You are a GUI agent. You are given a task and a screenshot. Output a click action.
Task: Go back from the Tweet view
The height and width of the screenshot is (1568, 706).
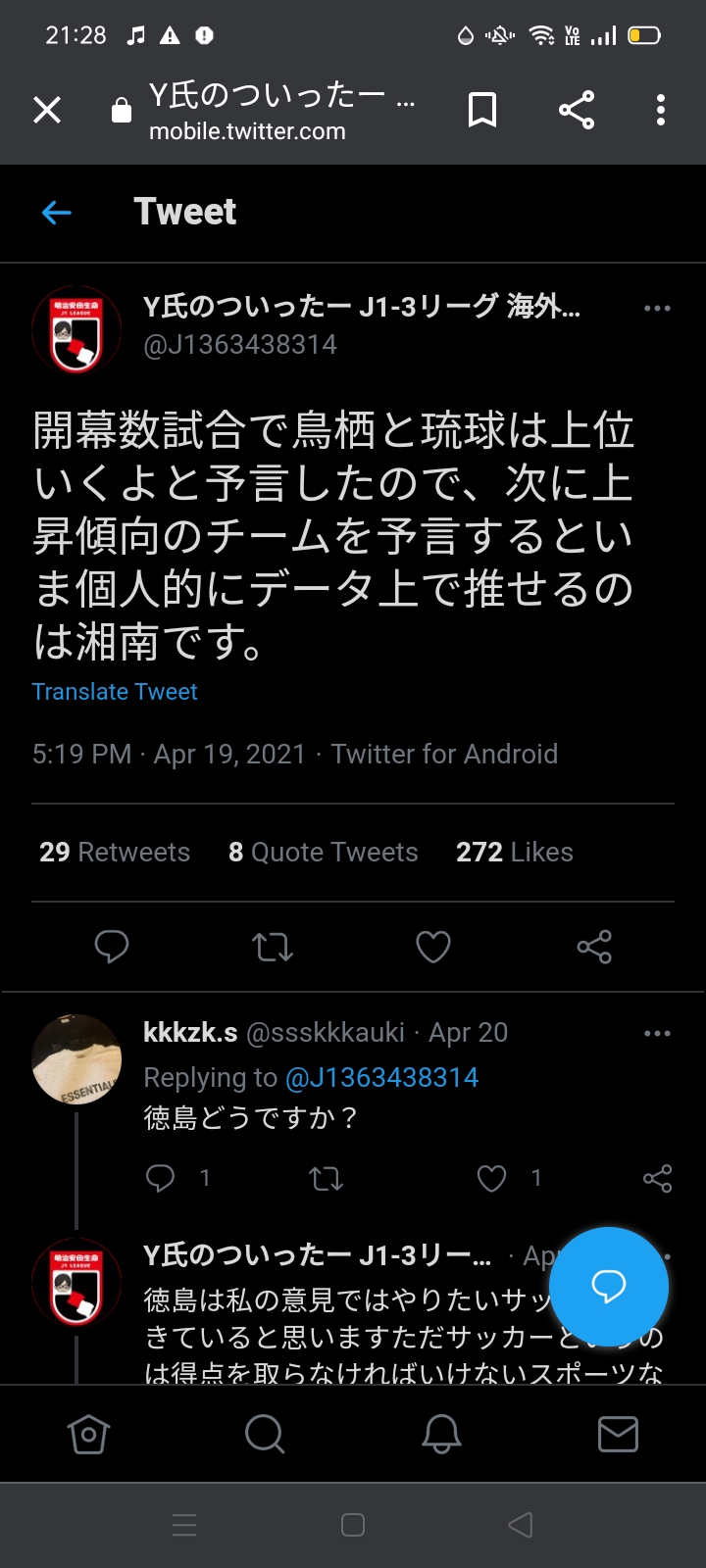click(x=57, y=212)
